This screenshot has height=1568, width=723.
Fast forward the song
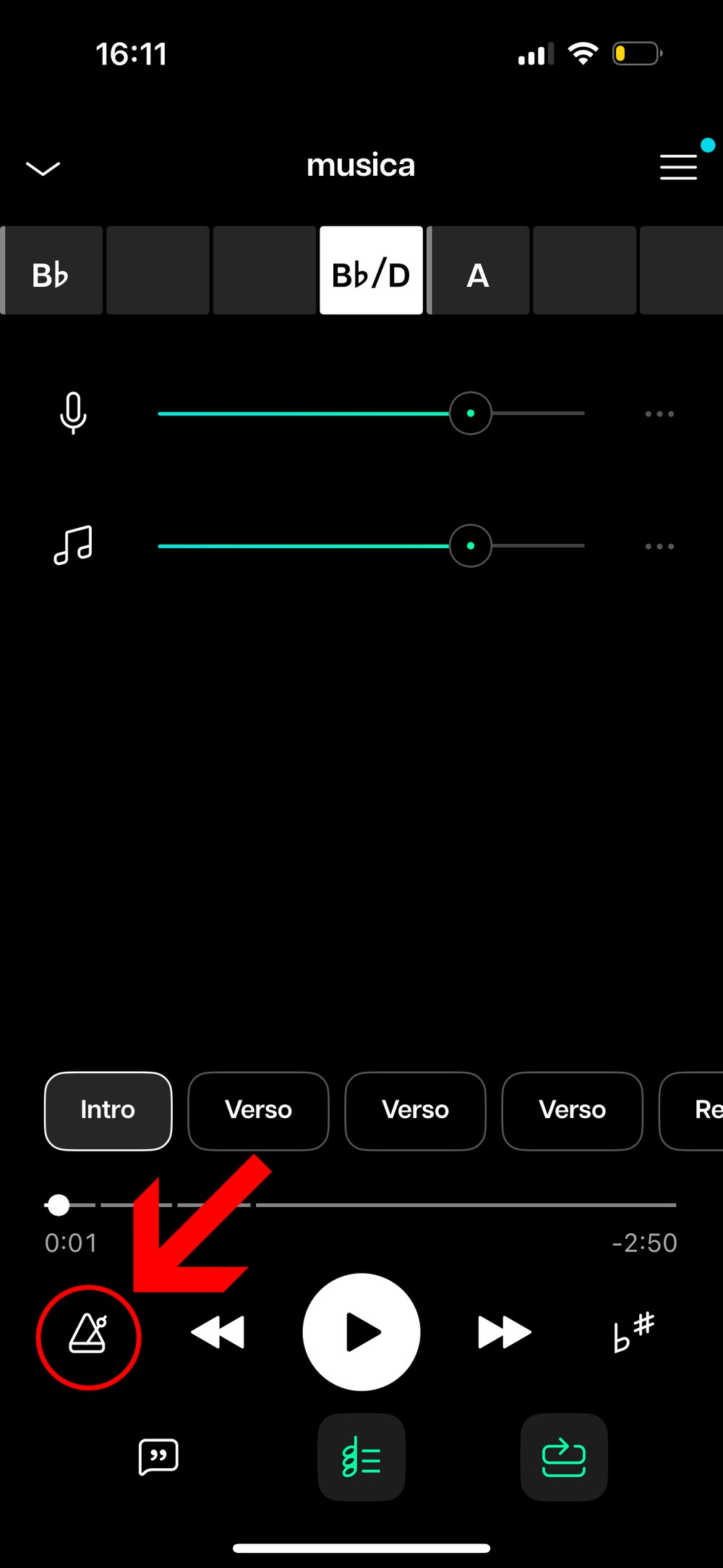(x=504, y=1332)
